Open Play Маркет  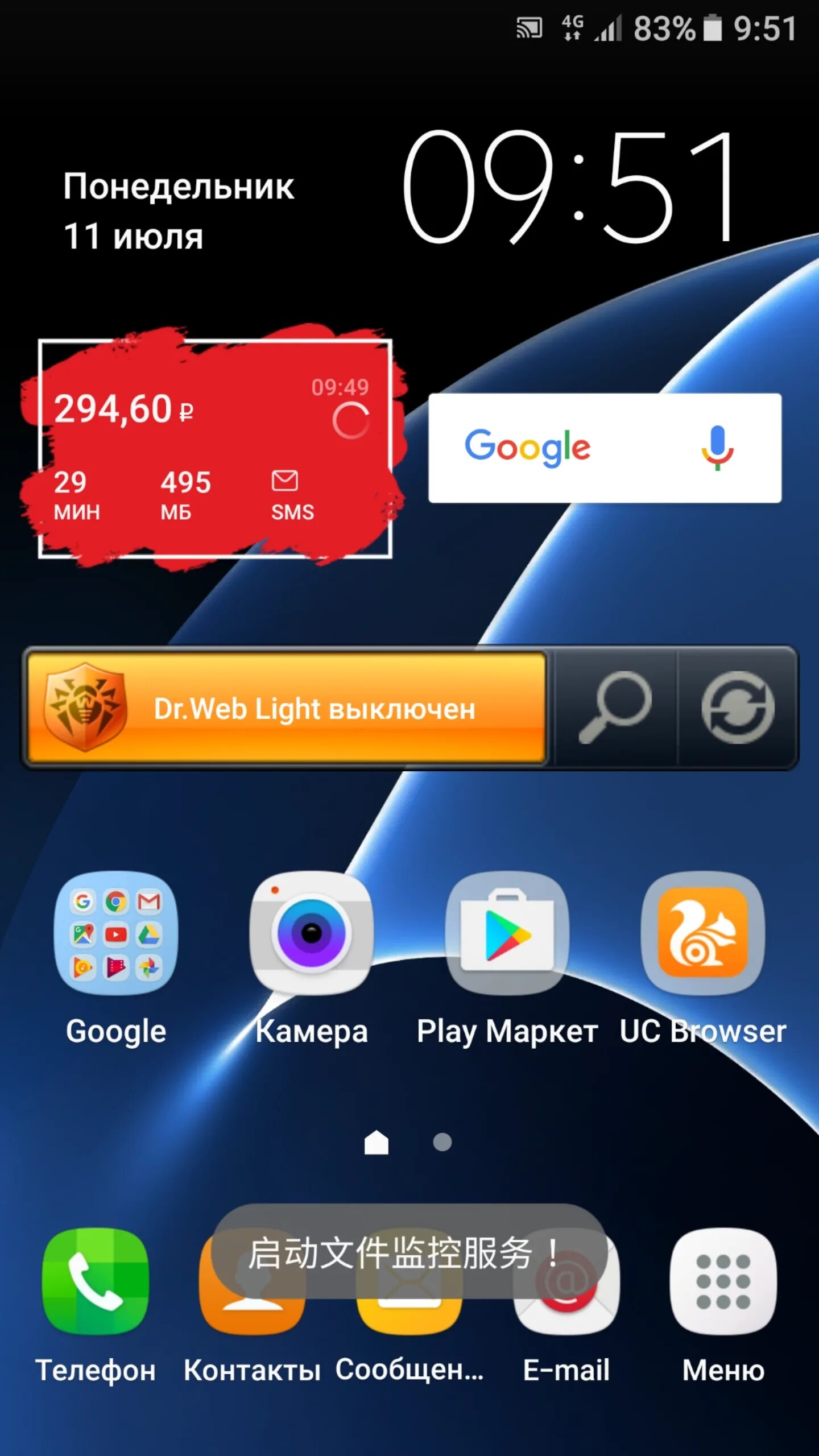[507, 959]
